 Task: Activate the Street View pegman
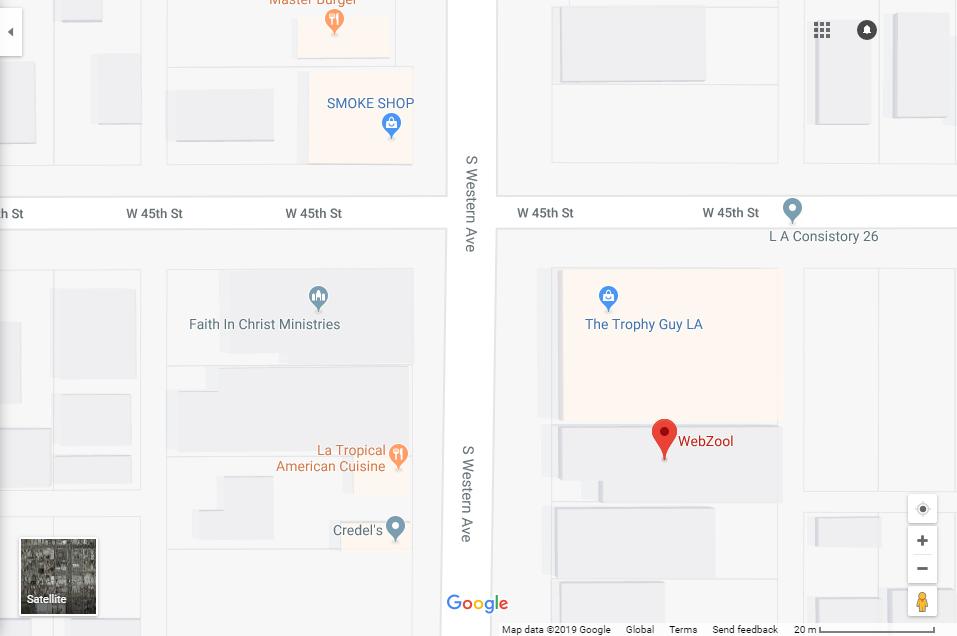tap(922, 602)
